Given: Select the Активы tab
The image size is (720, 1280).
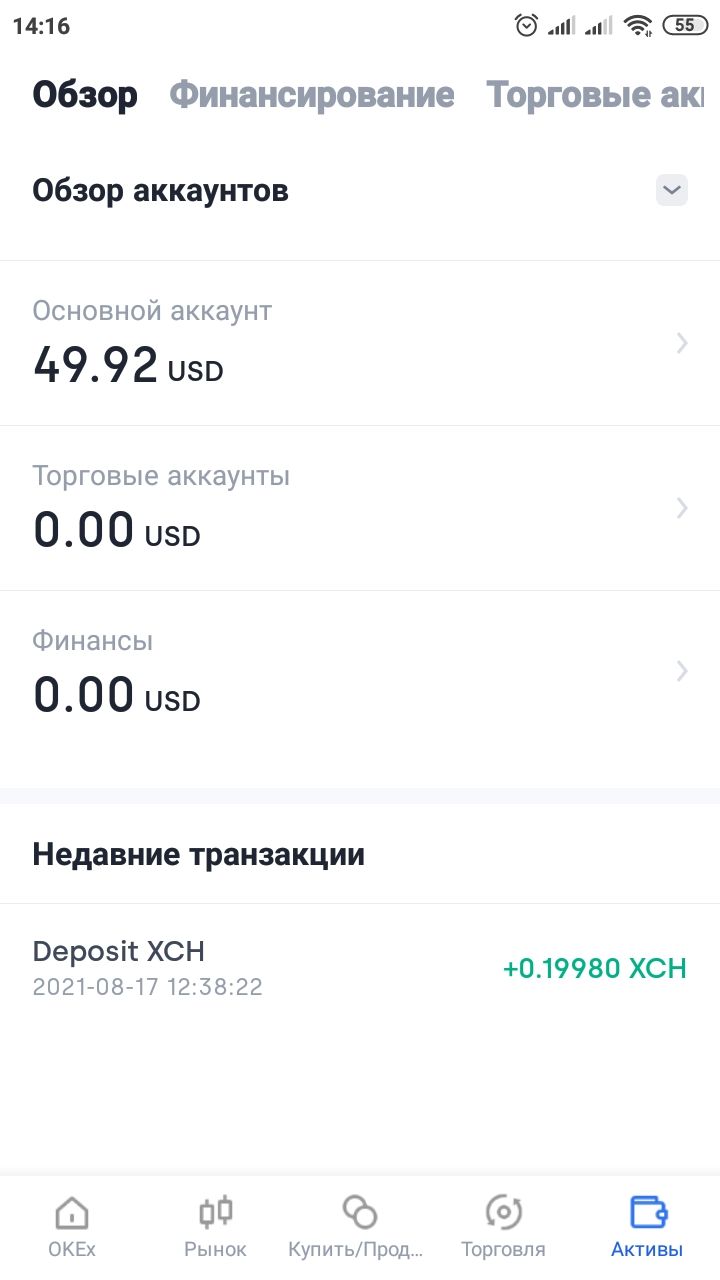Looking at the screenshot, I should coord(647,1227).
